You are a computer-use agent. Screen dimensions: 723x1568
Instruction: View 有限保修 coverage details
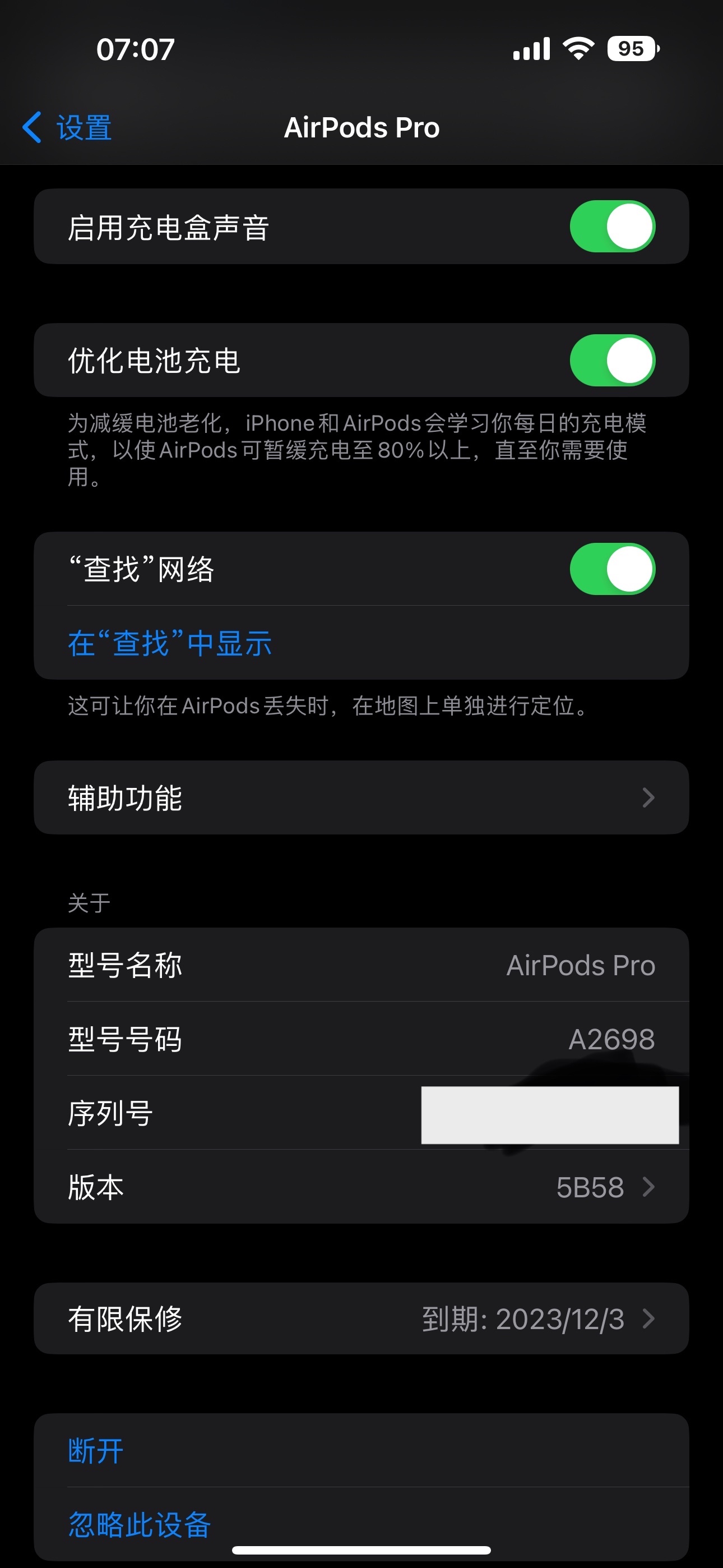point(361,1319)
